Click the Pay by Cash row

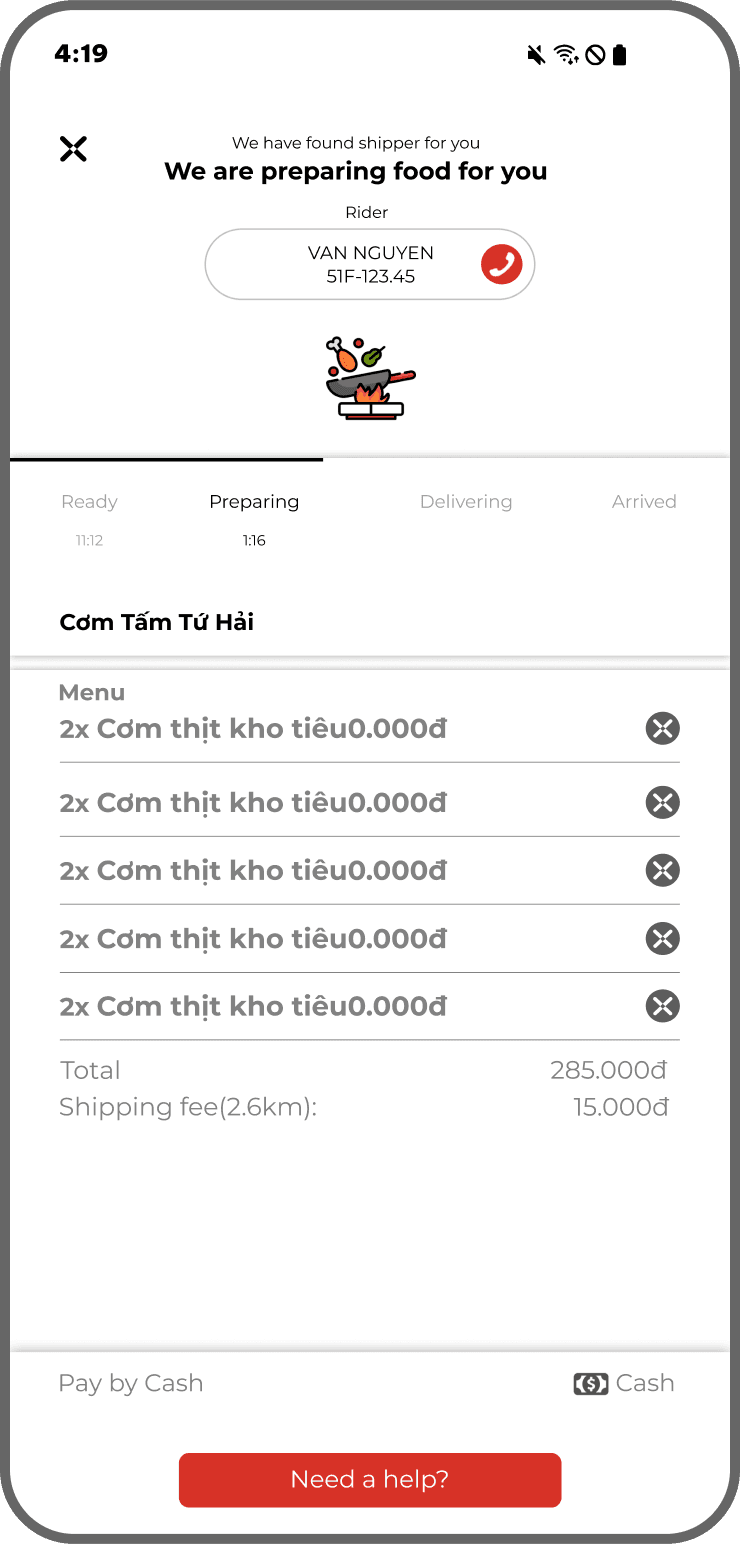click(x=131, y=1383)
